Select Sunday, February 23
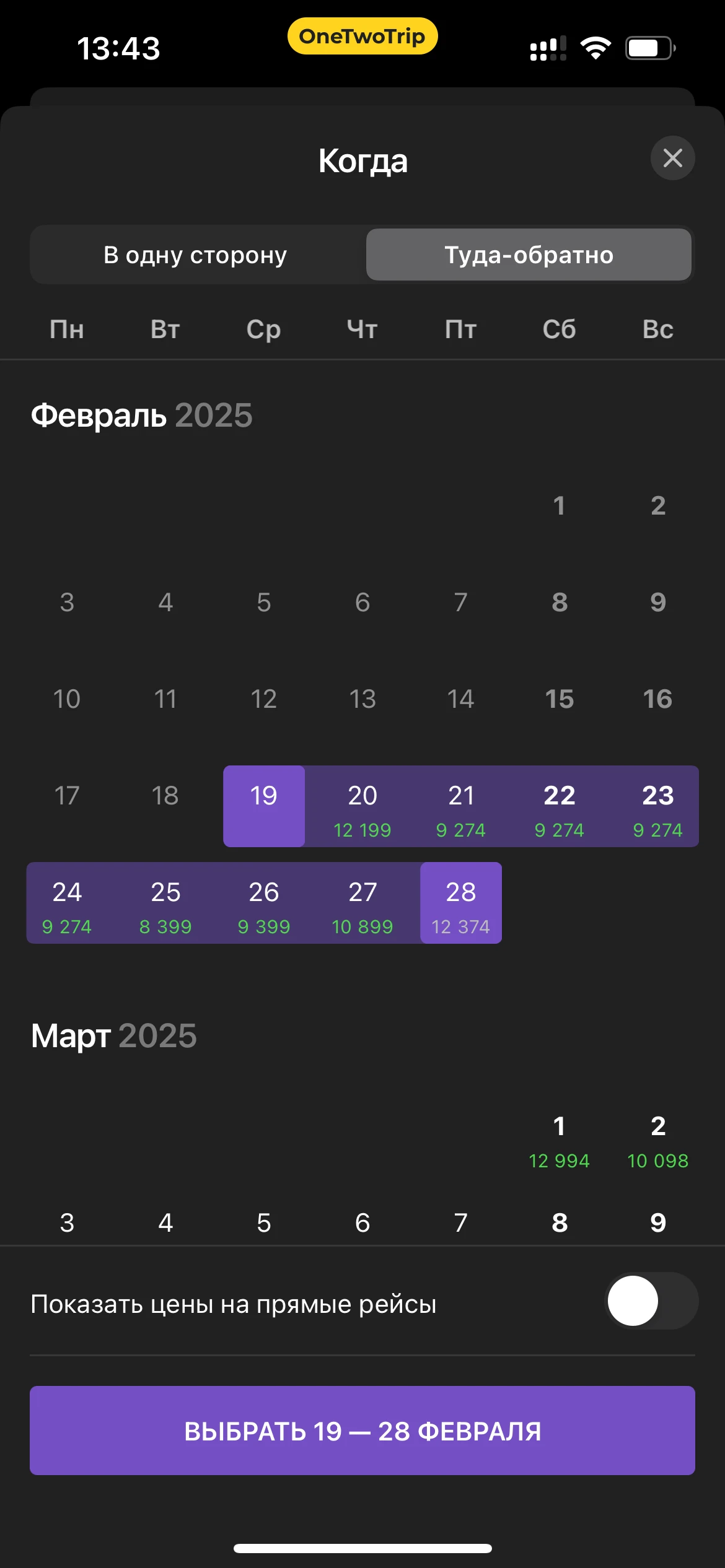The image size is (725, 1568). (x=657, y=806)
